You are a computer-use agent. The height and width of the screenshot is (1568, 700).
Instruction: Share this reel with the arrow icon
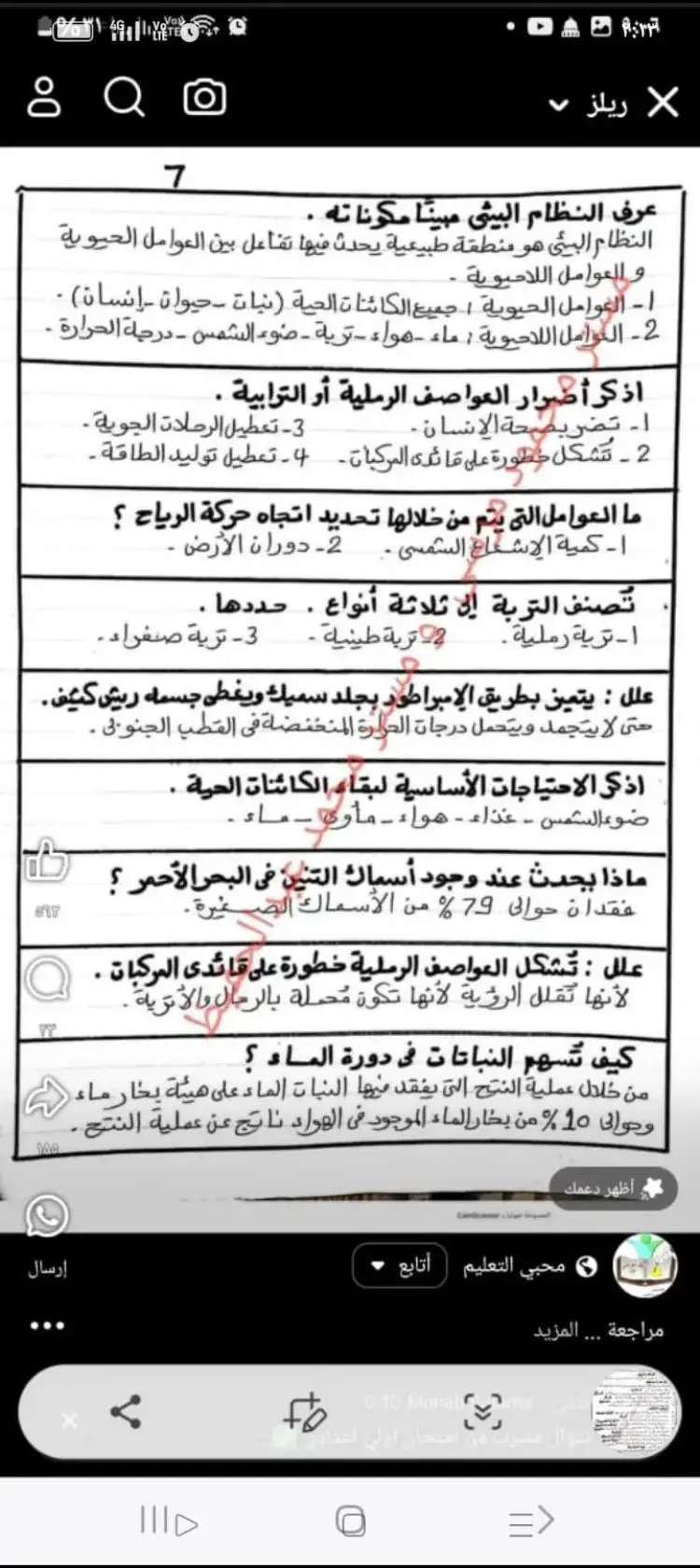coord(47,1098)
